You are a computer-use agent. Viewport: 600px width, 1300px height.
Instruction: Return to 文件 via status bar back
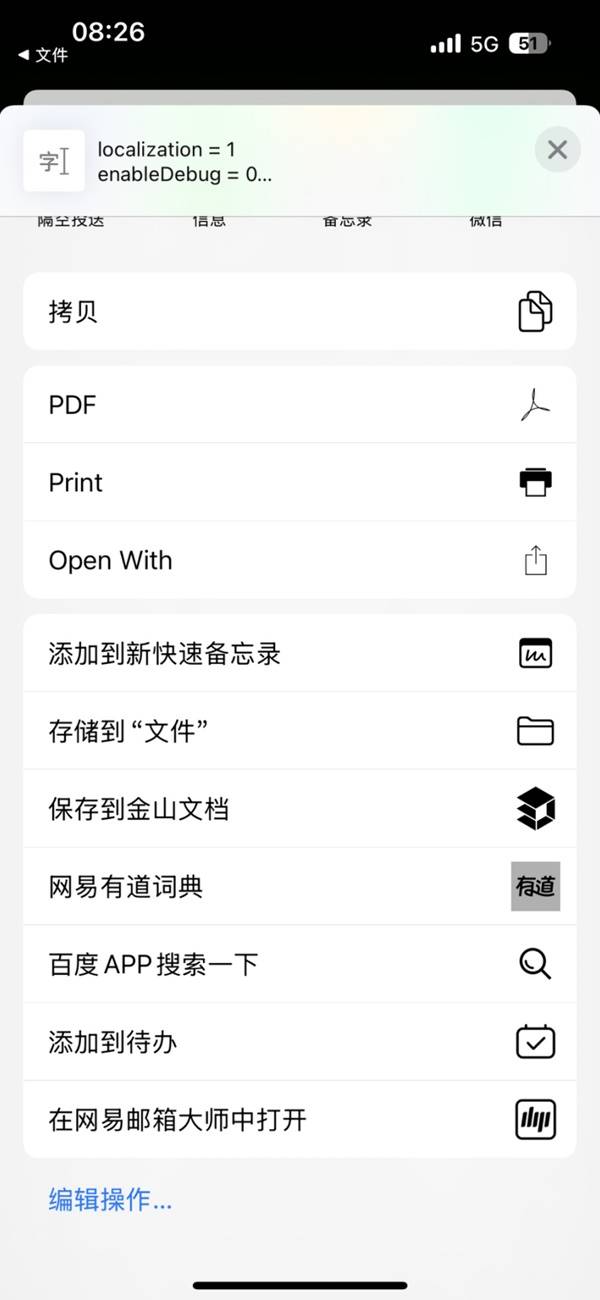click(x=43, y=55)
